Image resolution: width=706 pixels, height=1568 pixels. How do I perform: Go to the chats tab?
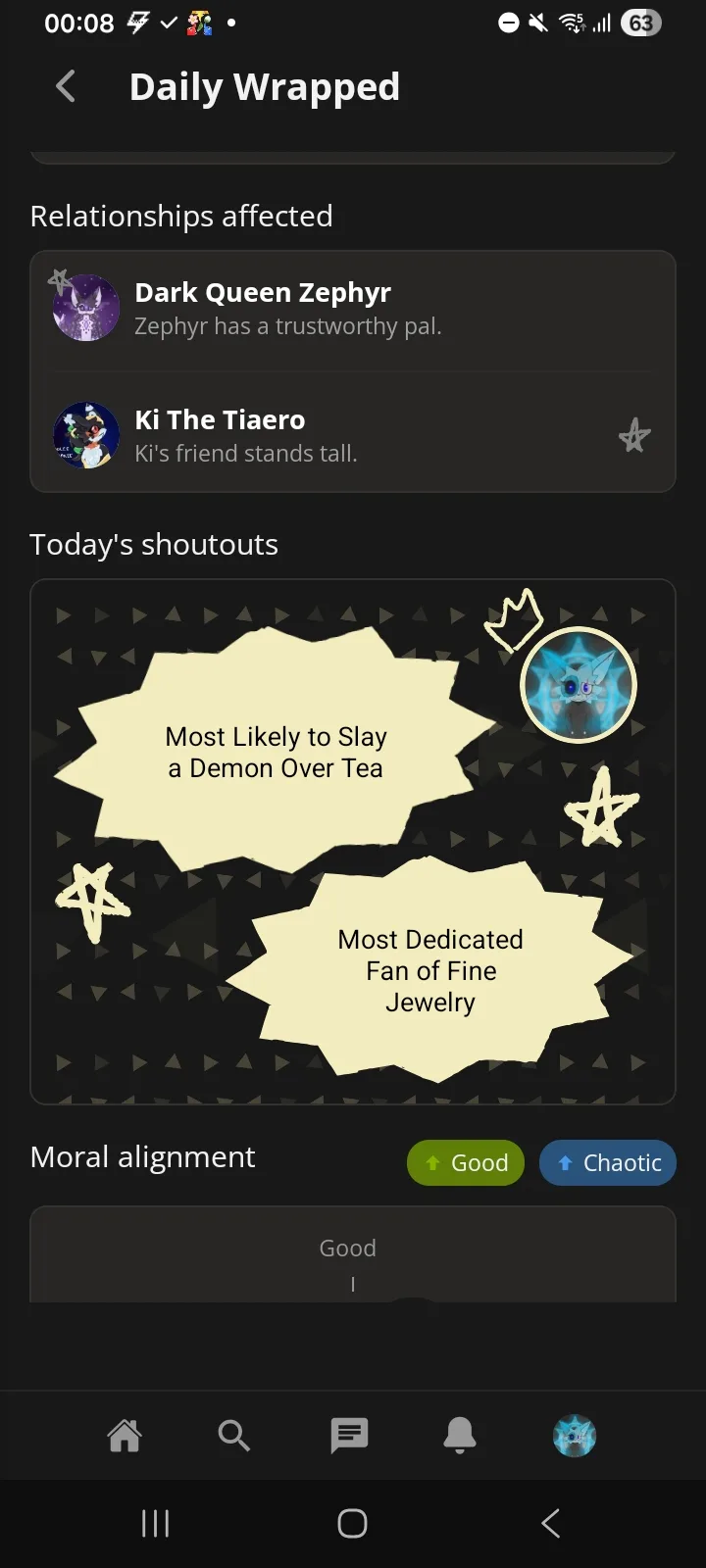[x=349, y=1436]
